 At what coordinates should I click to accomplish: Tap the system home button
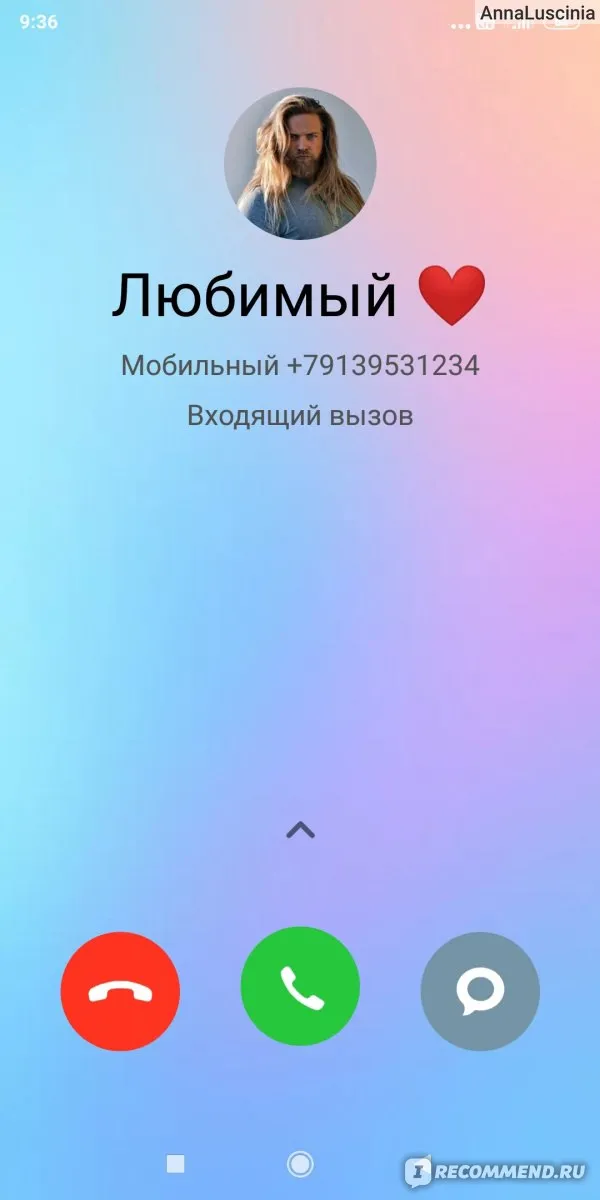300,1163
